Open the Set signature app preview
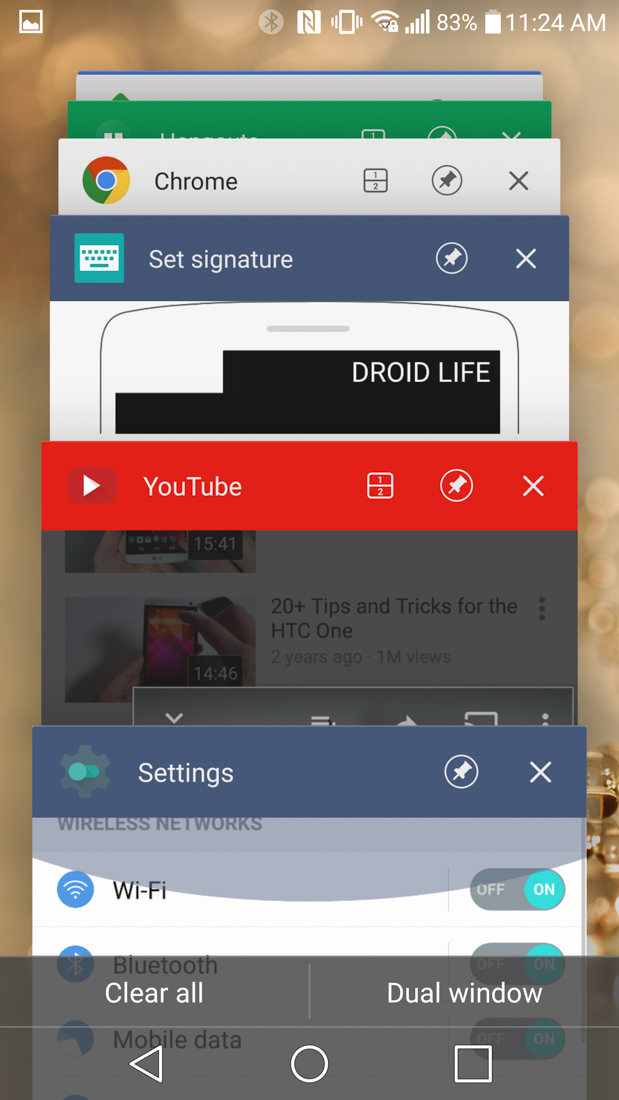This screenshot has height=1100, width=619. pos(308,370)
